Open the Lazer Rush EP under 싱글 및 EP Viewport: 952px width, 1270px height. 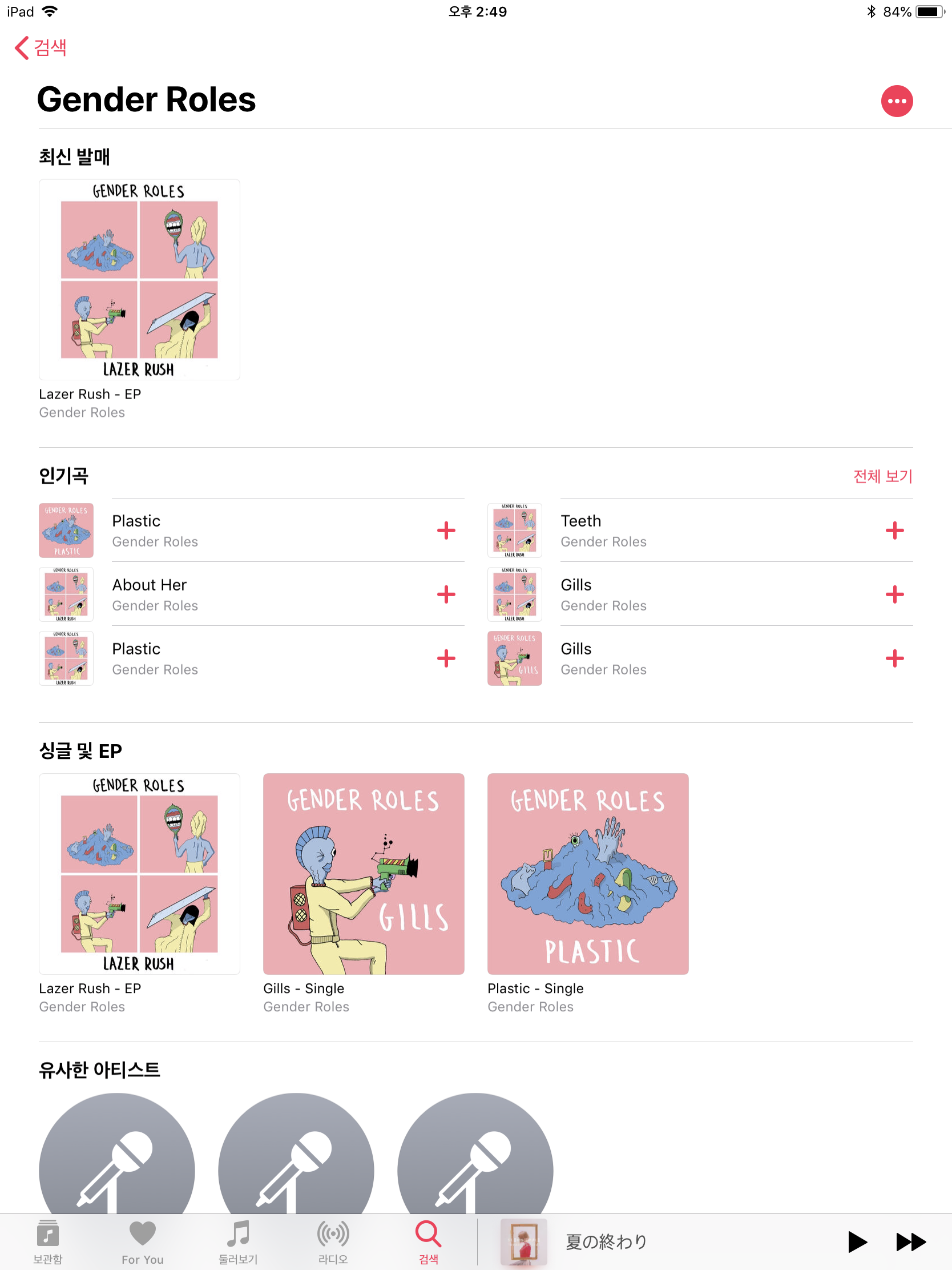[139, 873]
